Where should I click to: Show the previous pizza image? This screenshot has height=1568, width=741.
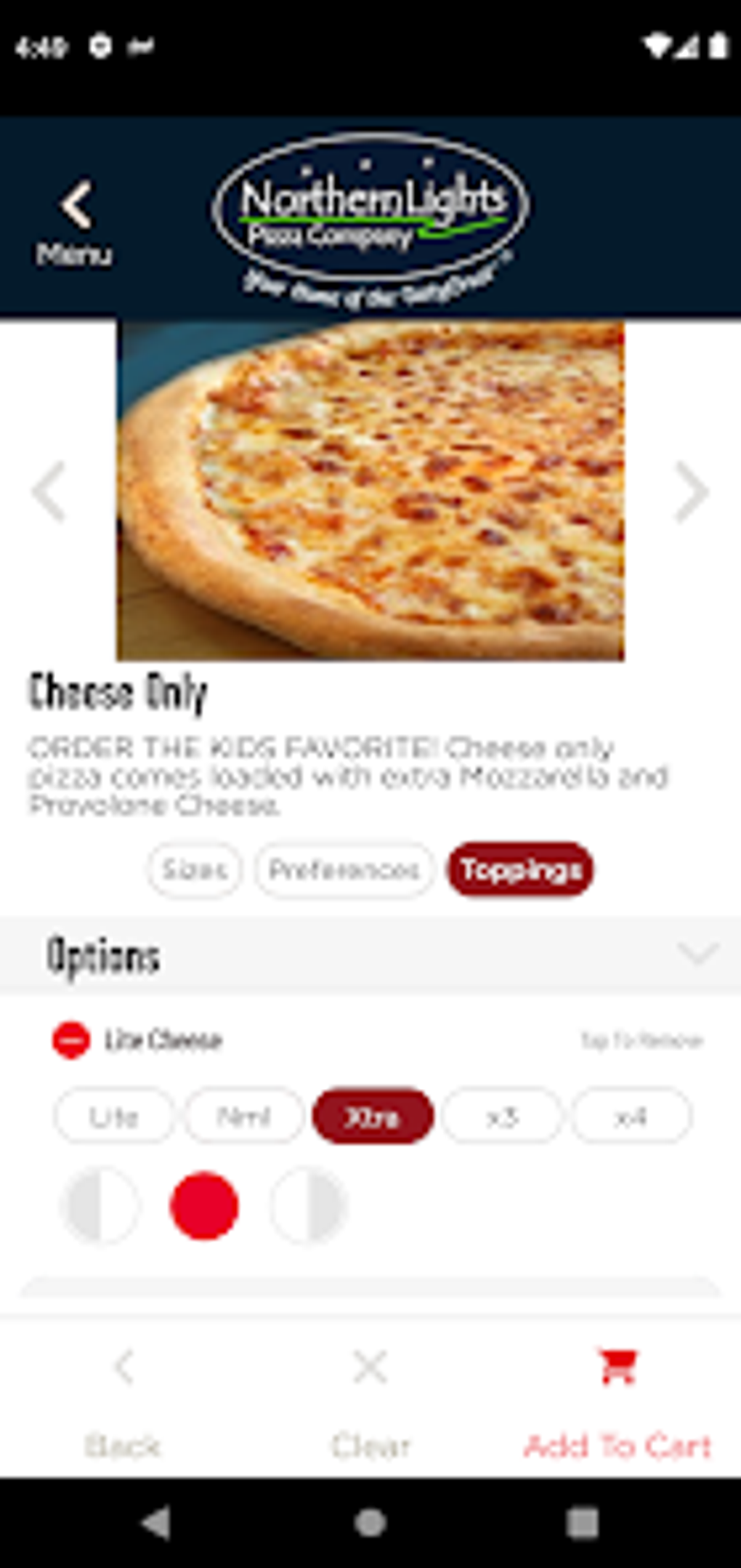click(x=49, y=492)
